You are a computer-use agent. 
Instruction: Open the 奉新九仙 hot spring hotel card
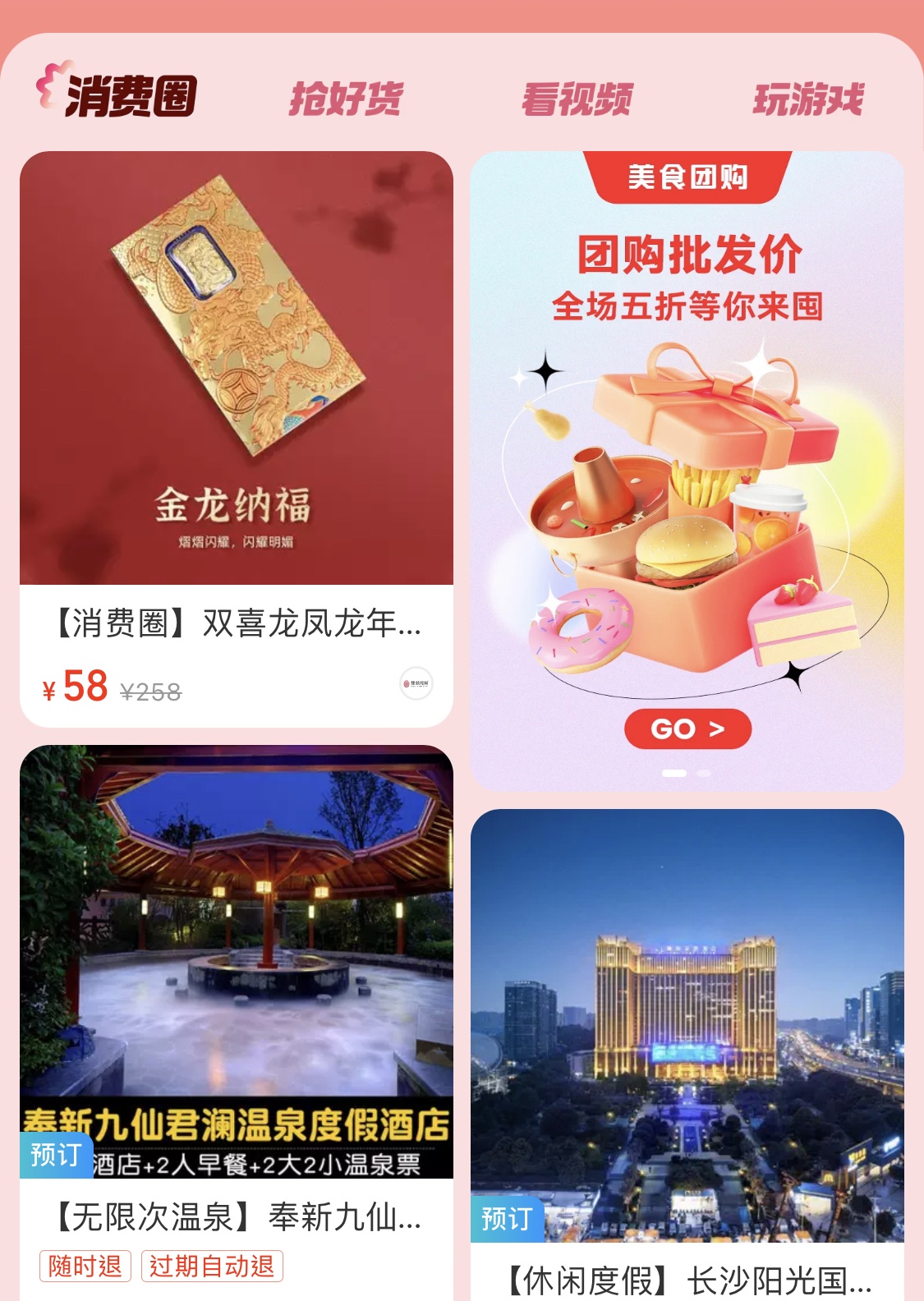tap(237, 1018)
